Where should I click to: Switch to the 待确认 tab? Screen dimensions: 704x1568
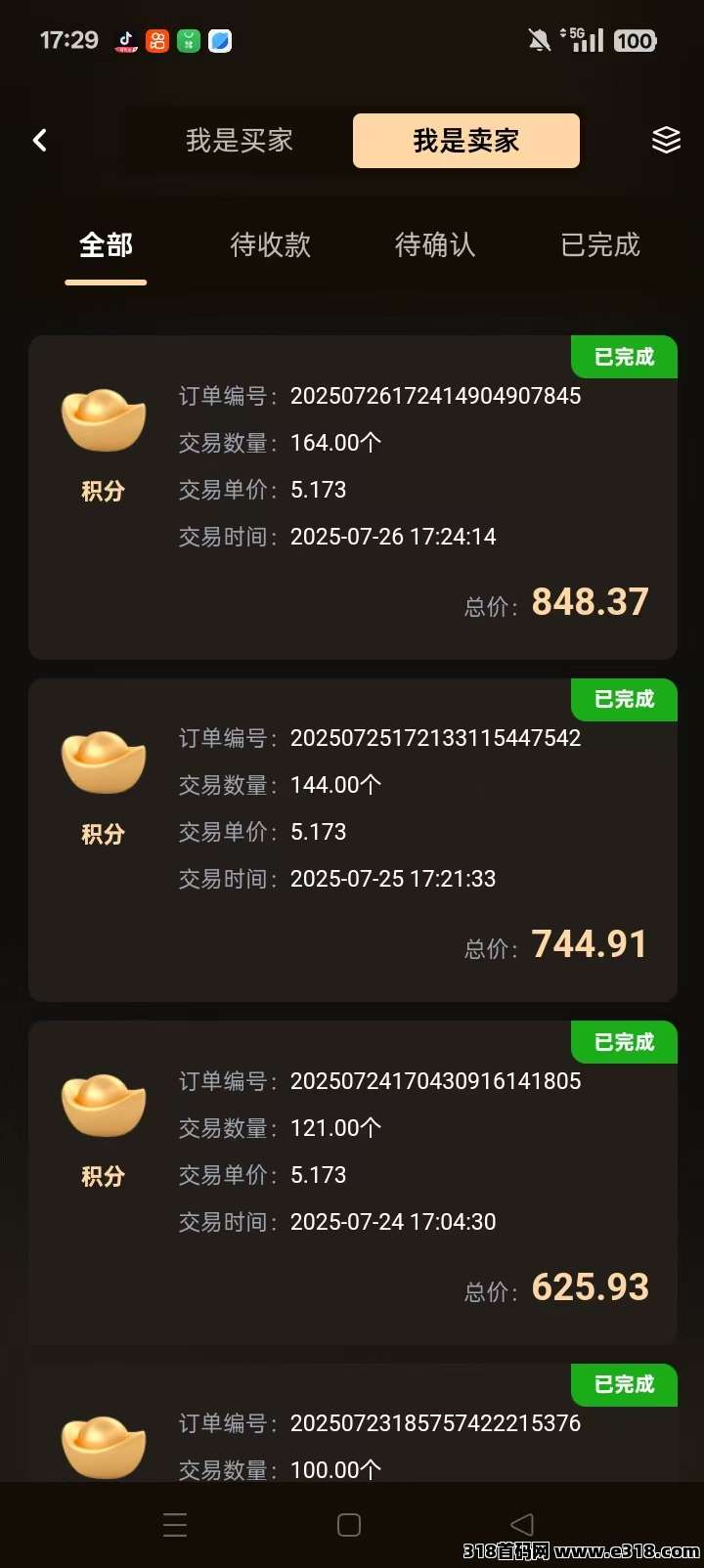pyautogui.click(x=435, y=245)
